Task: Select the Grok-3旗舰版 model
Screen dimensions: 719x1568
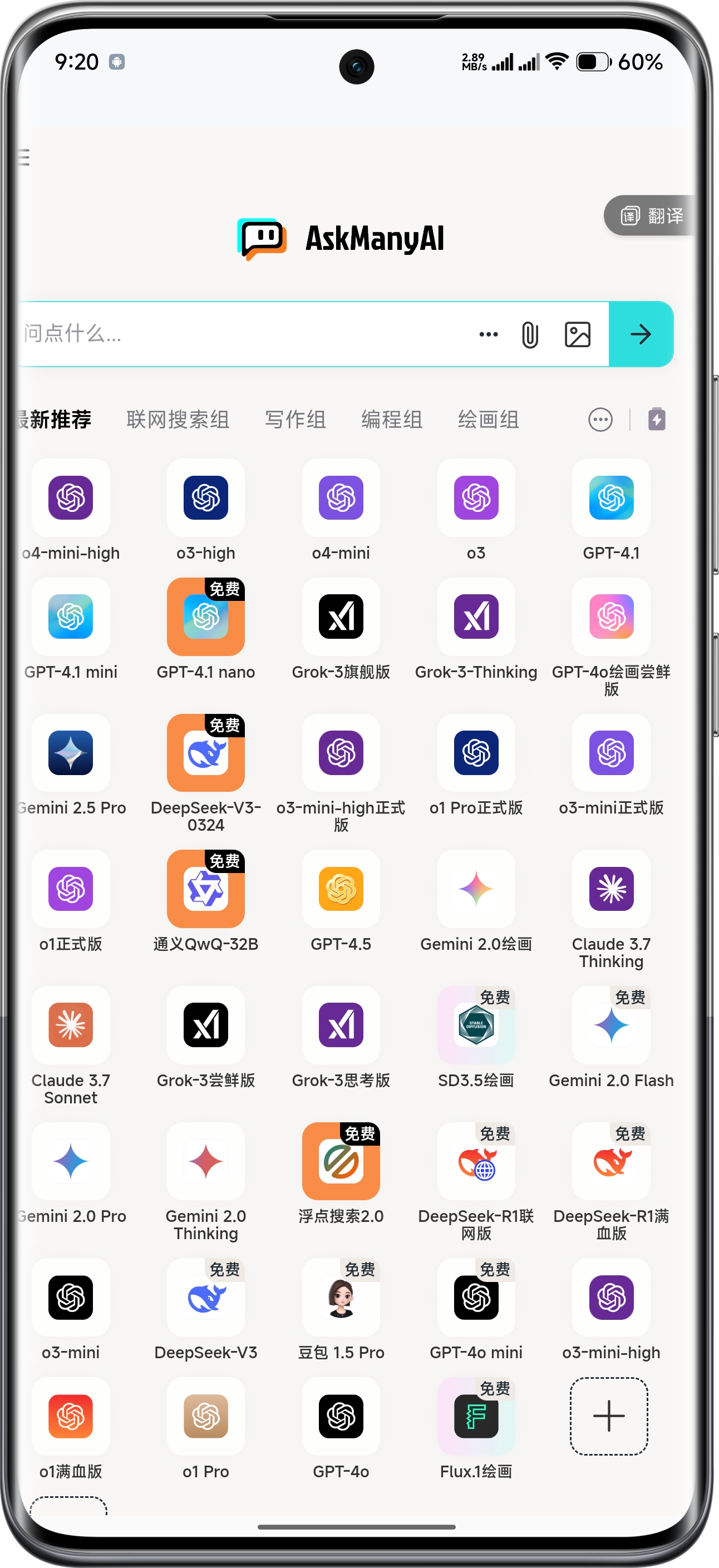Action: coord(341,617)
